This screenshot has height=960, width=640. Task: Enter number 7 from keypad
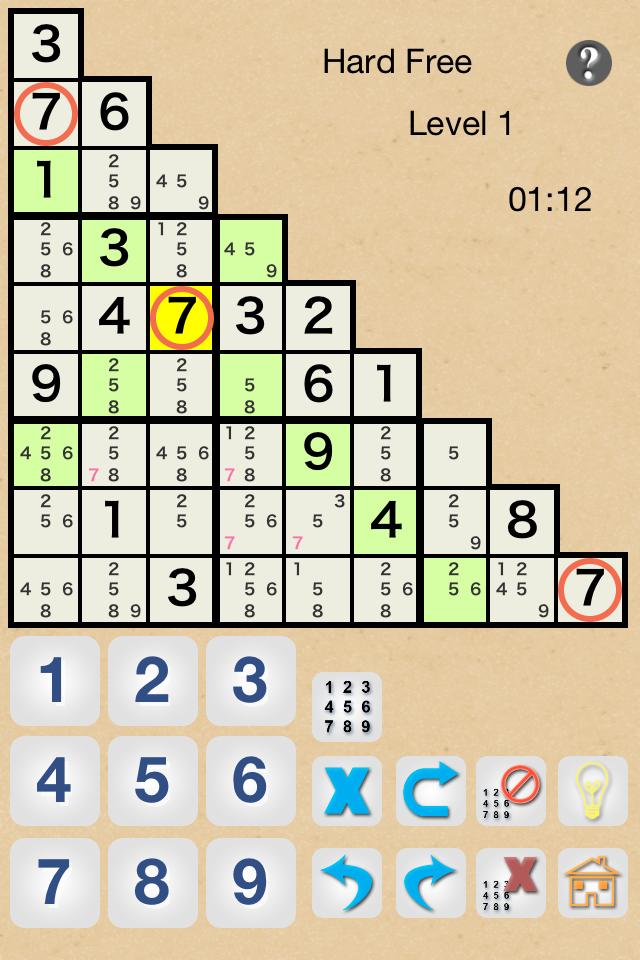click(54, 882)
